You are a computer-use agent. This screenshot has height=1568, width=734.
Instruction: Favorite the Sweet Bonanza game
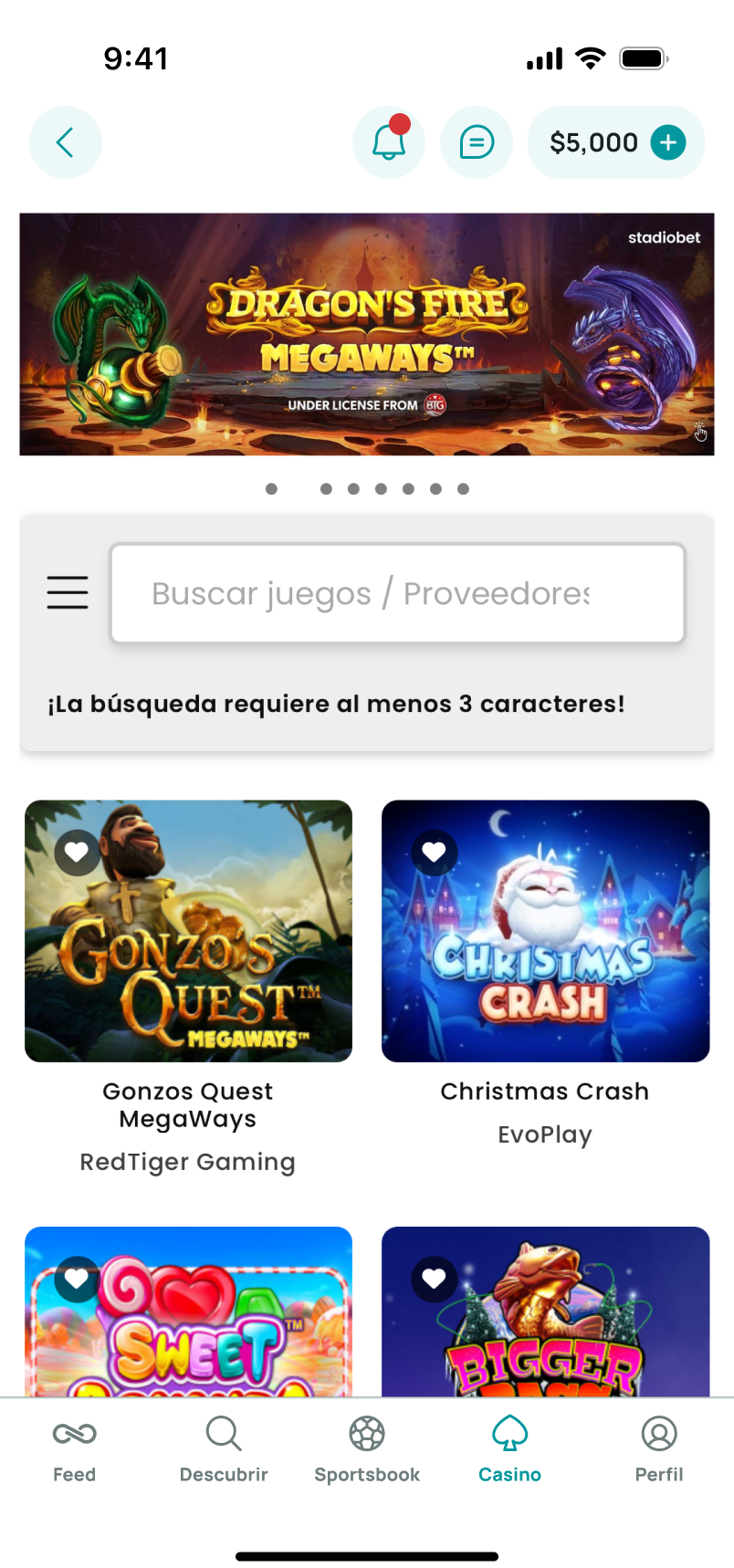pos(77,1279)
